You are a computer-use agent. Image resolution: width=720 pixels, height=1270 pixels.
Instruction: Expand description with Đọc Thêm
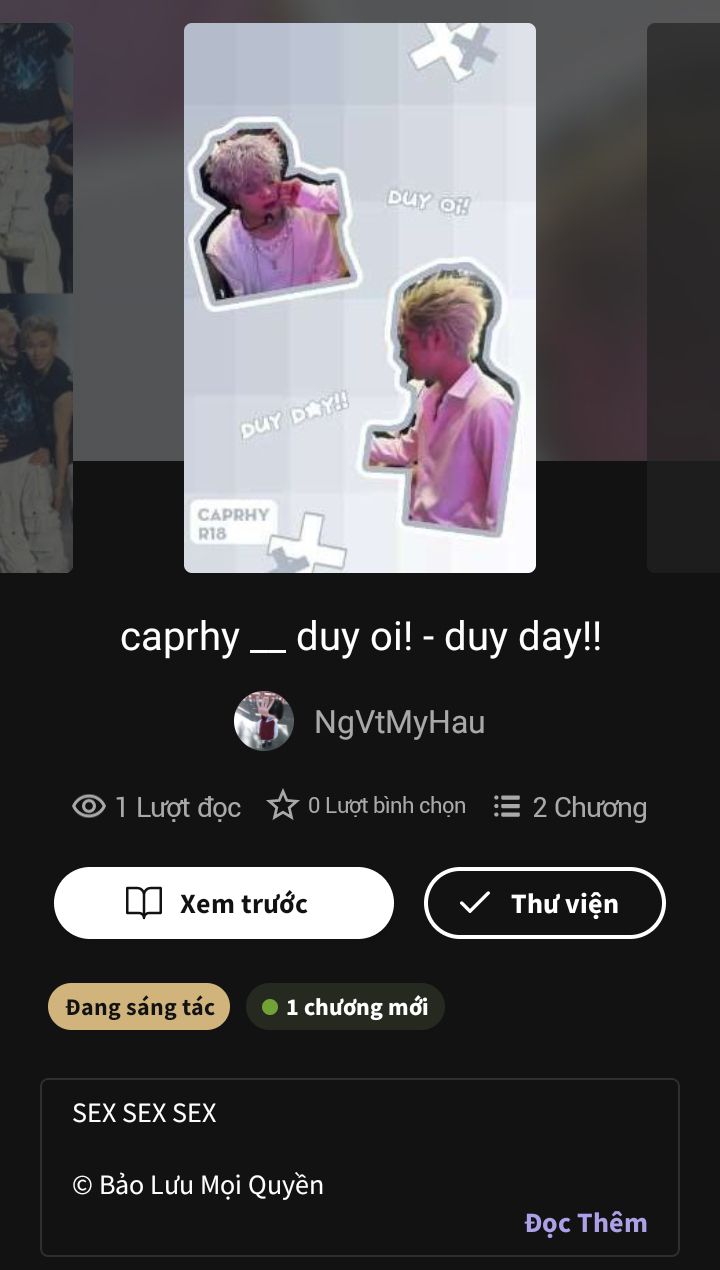586,1222
